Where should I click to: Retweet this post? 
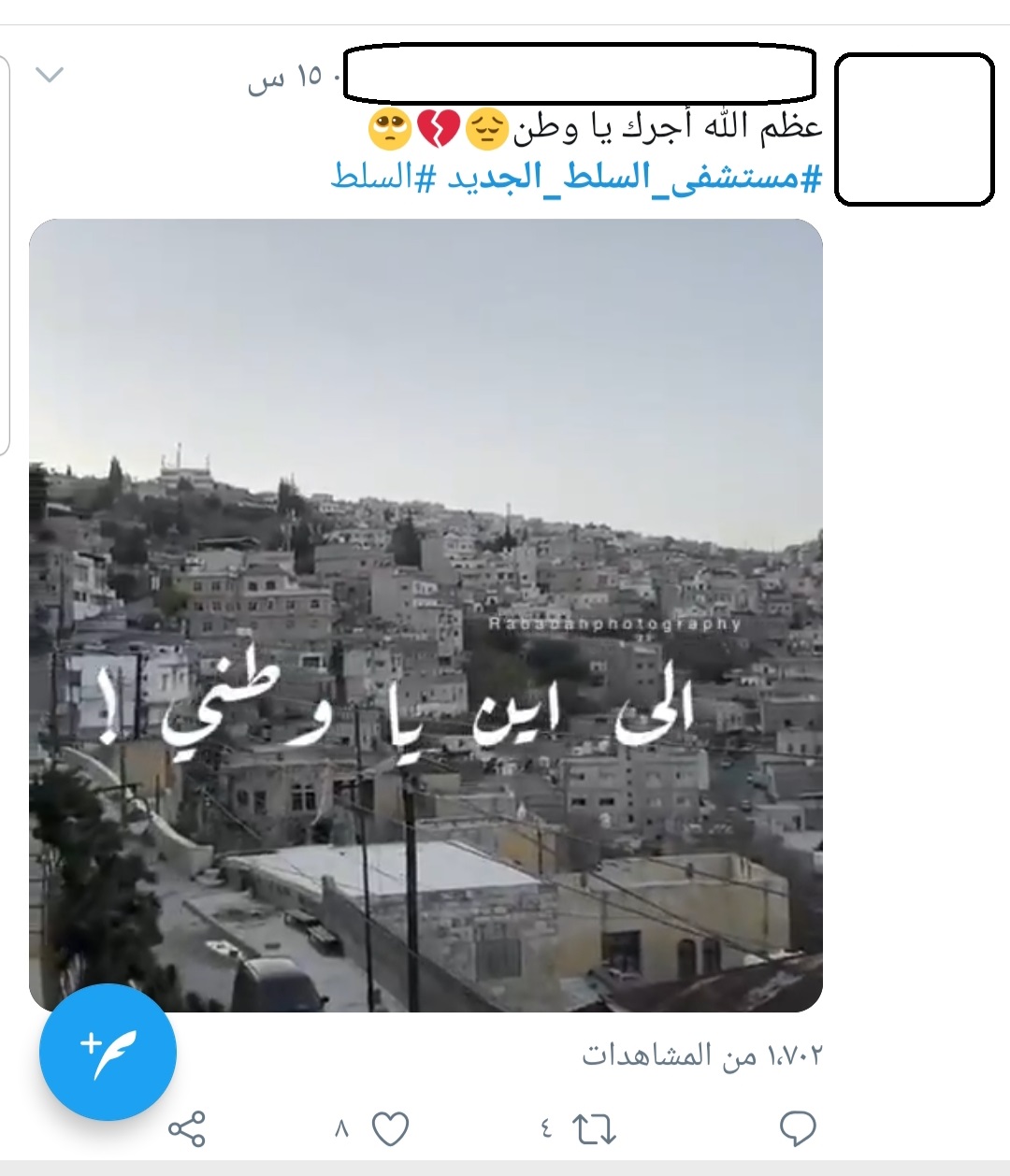595,1129
